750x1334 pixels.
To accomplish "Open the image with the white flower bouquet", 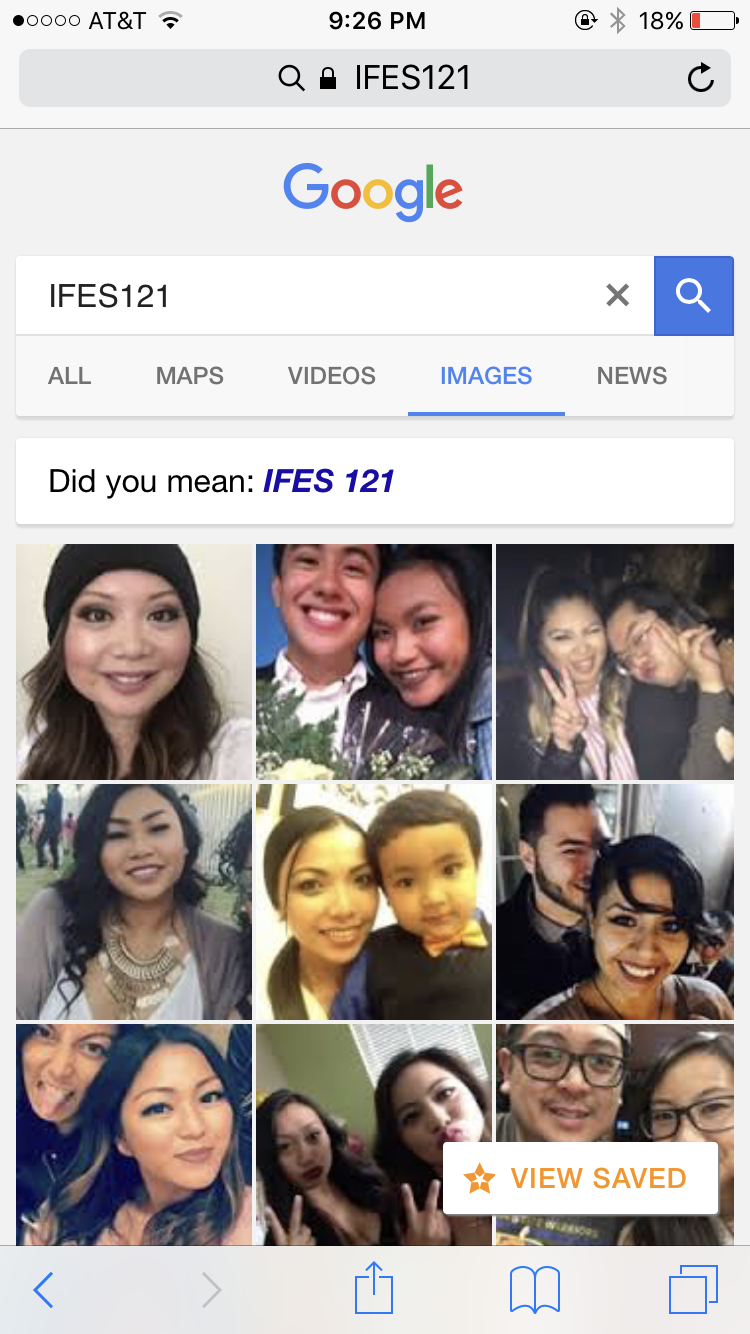I will pyautogui.click(x=373, y=661).
